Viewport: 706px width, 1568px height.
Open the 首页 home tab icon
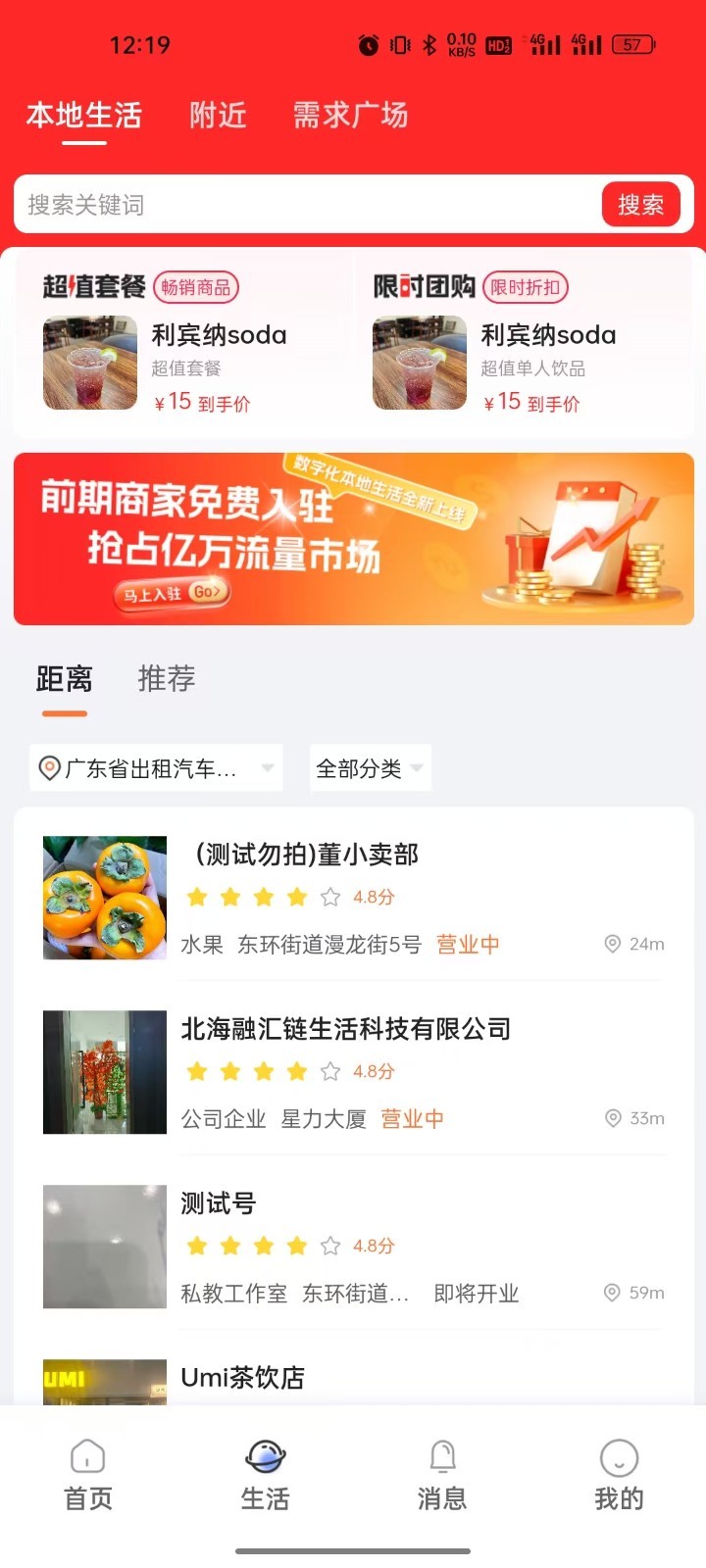click(x=88, y=1457)
